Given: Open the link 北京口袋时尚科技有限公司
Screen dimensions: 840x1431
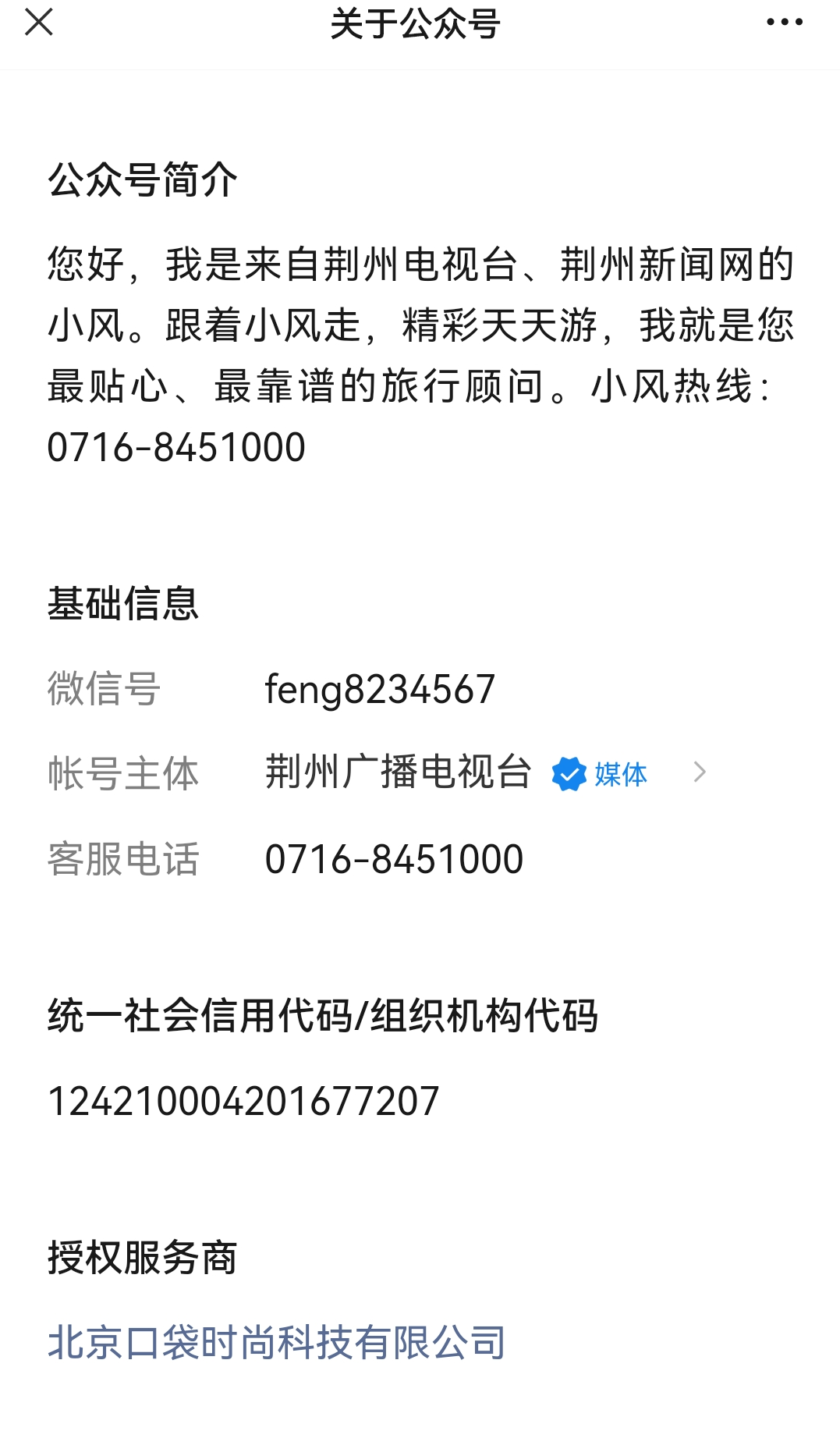Looking at the screenshot, I should point(276,1342).
